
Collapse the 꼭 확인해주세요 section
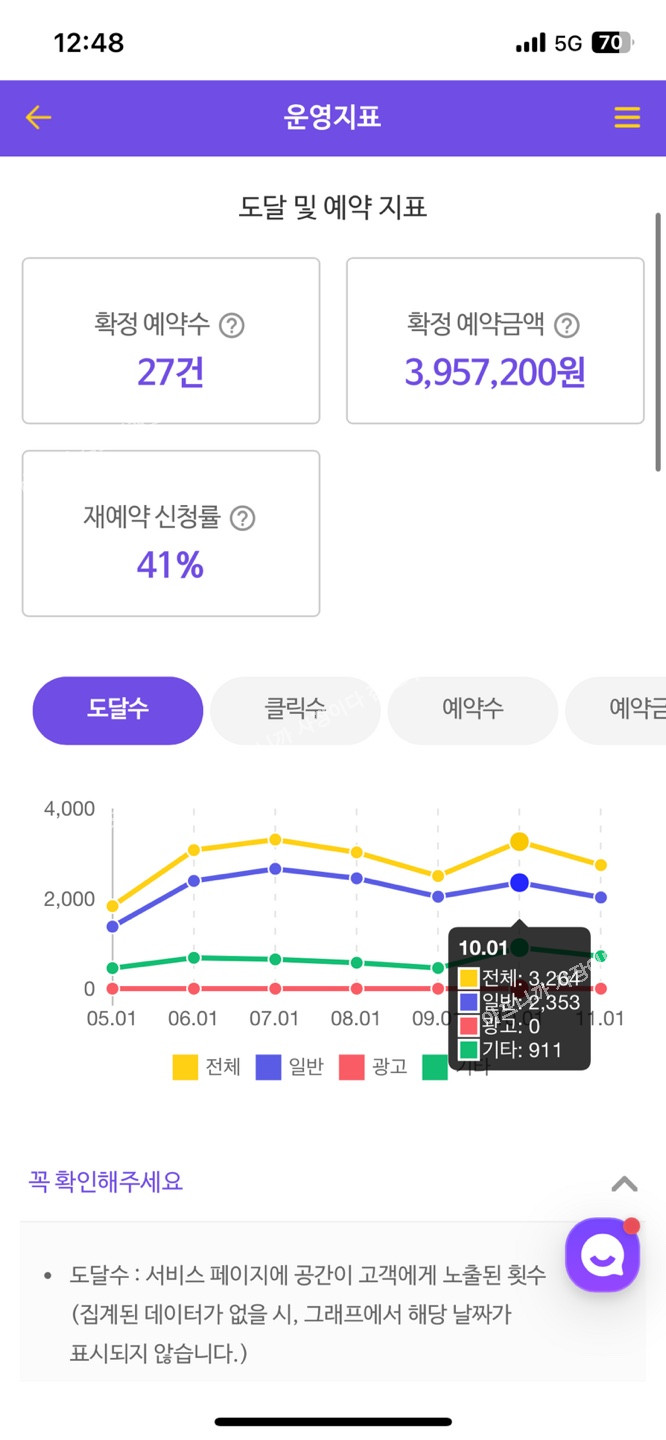coord(624,1184)
